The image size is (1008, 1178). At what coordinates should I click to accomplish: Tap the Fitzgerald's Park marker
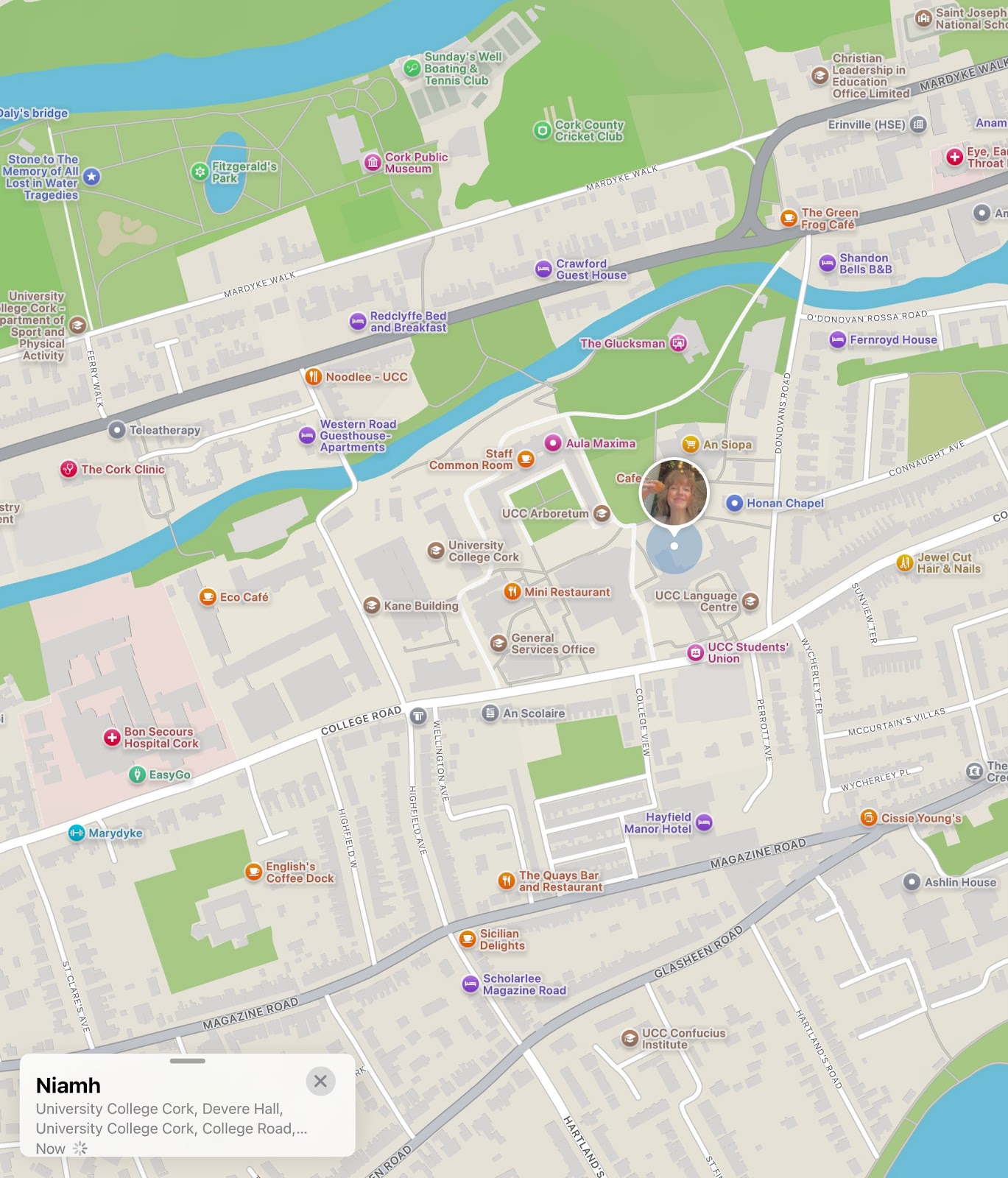coord(200,172)
